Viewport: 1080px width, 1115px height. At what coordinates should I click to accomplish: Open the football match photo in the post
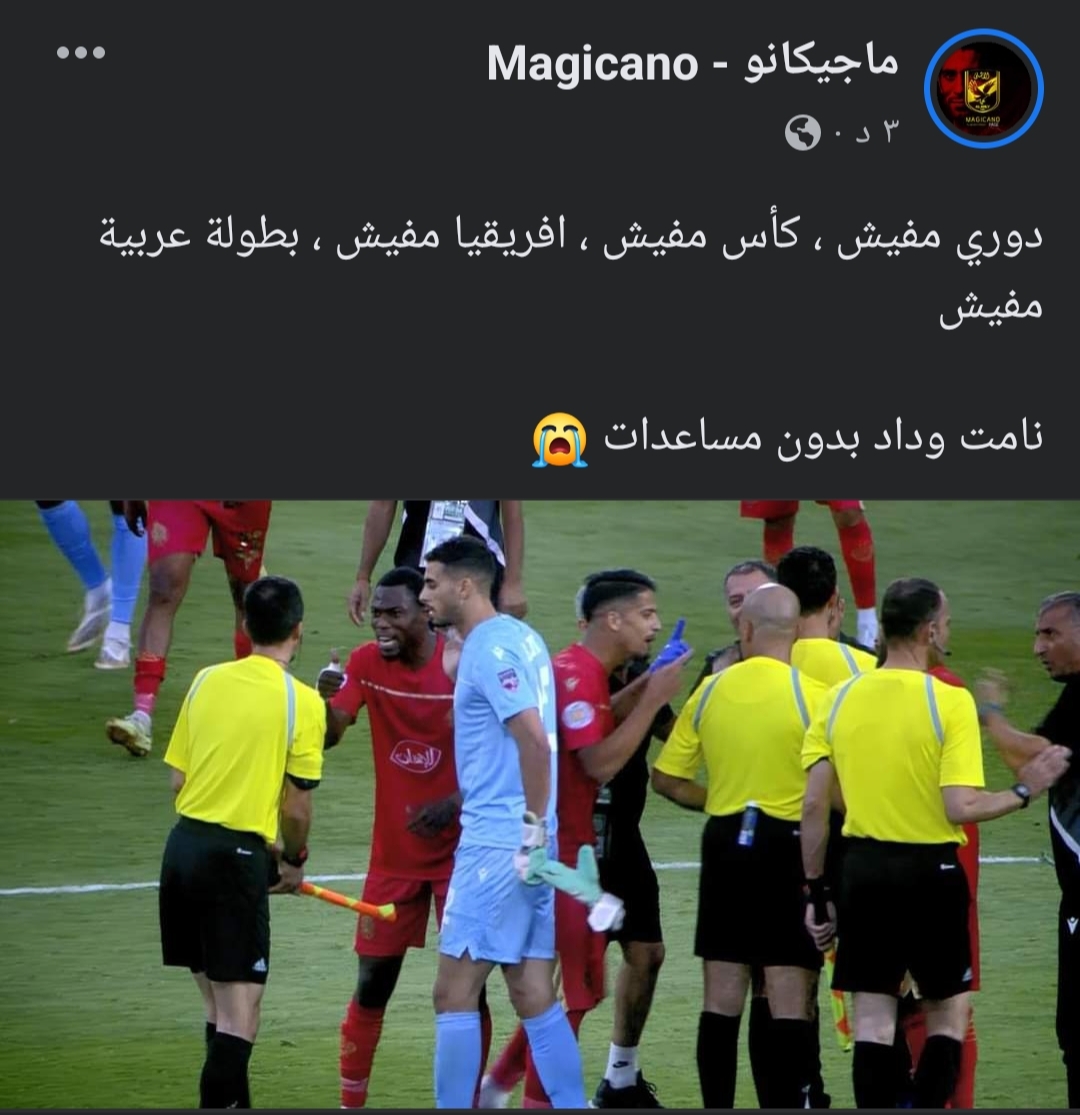pyautogui.click(x=540, y=805)
